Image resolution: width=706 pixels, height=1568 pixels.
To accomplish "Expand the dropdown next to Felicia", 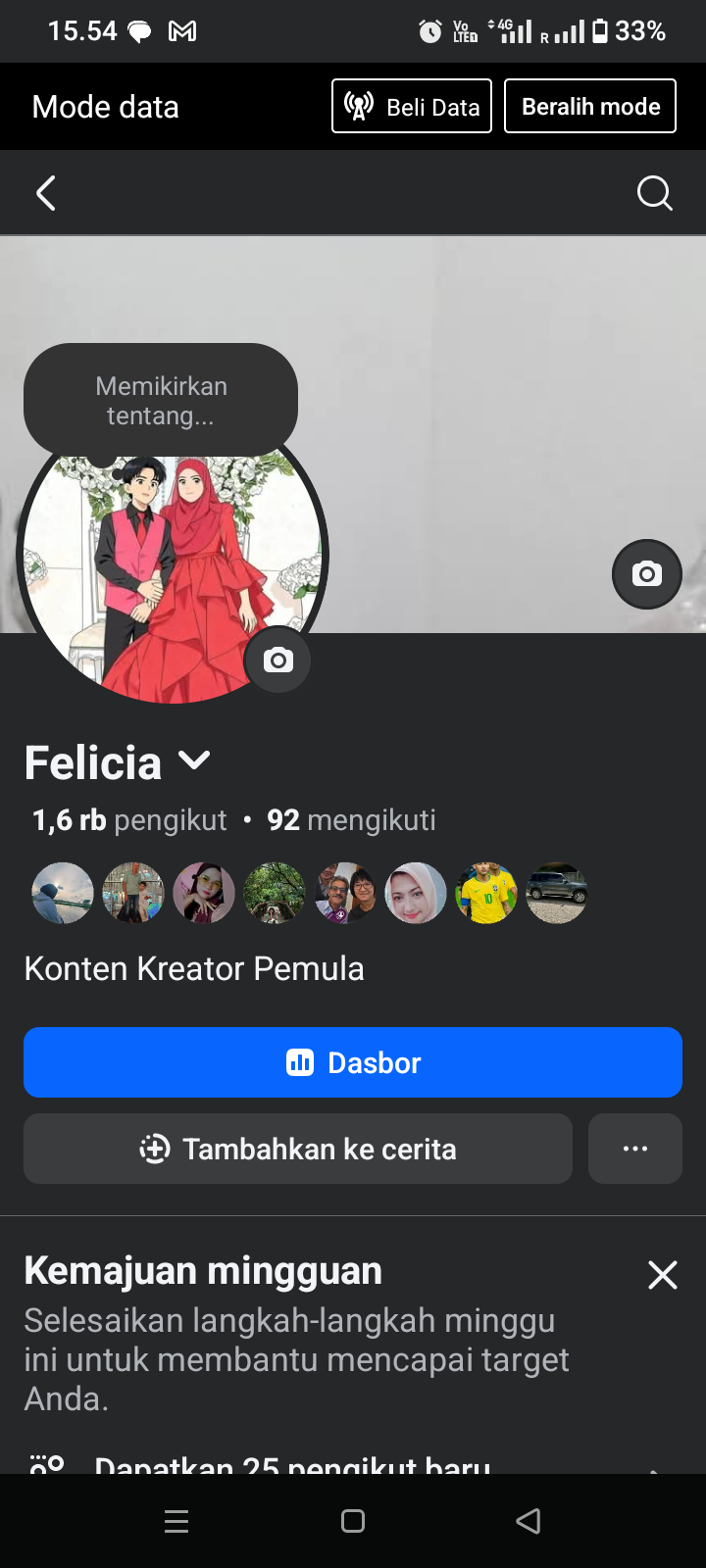I will [194, 760].
